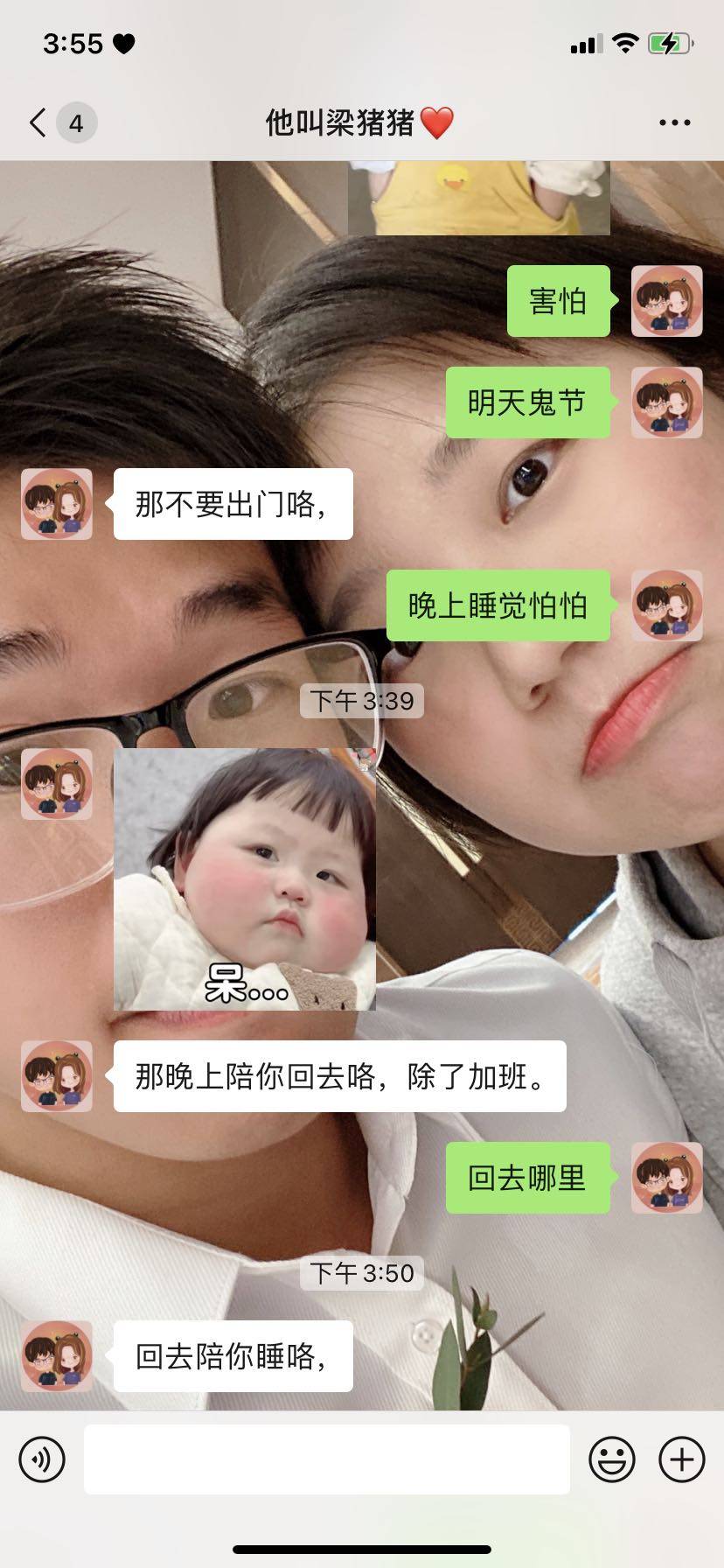Open the baby sticker with 呆 text
This screenshot has width=724, height=1568.
pos(245,879)
